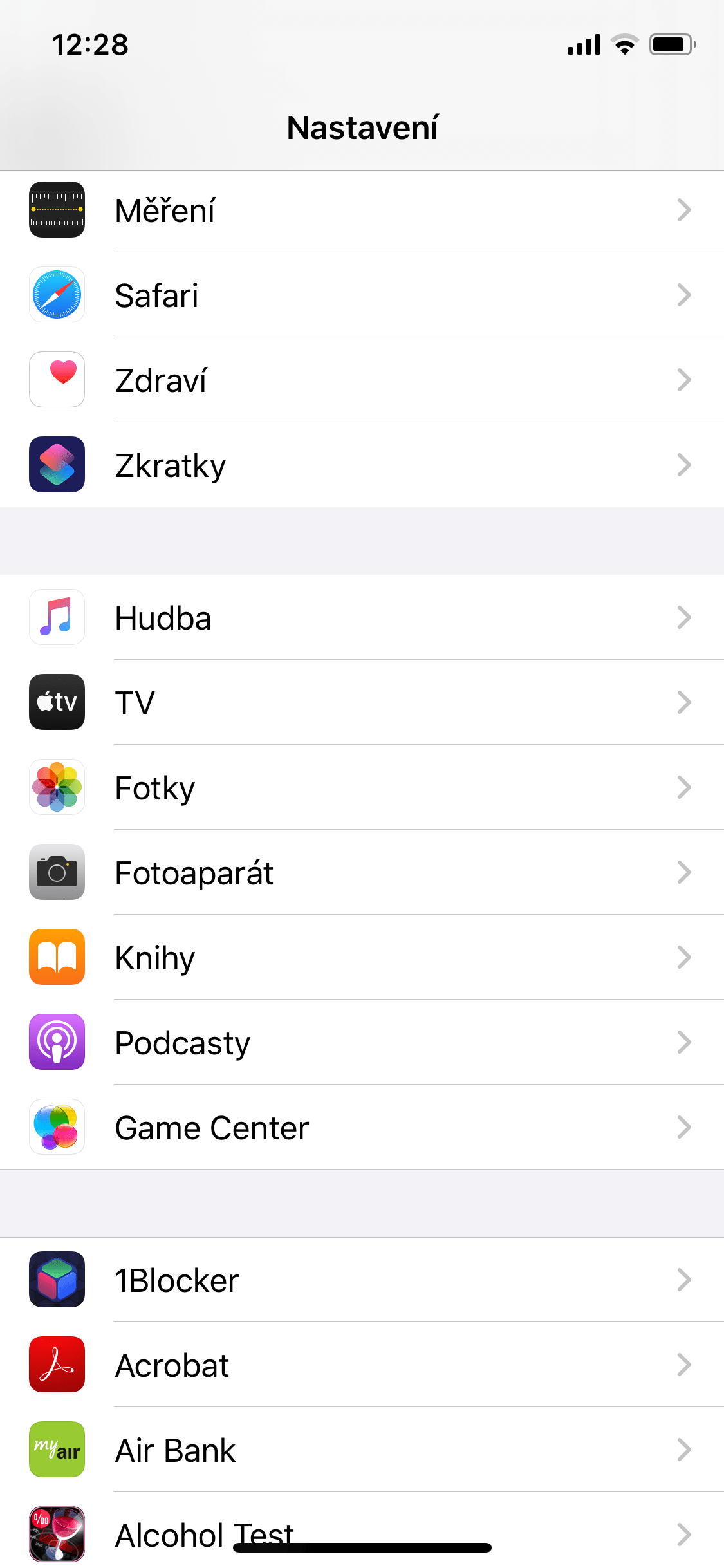The image size is (724, 1568).
Task: Go to Zdraví settings
Action: point(360,380)
